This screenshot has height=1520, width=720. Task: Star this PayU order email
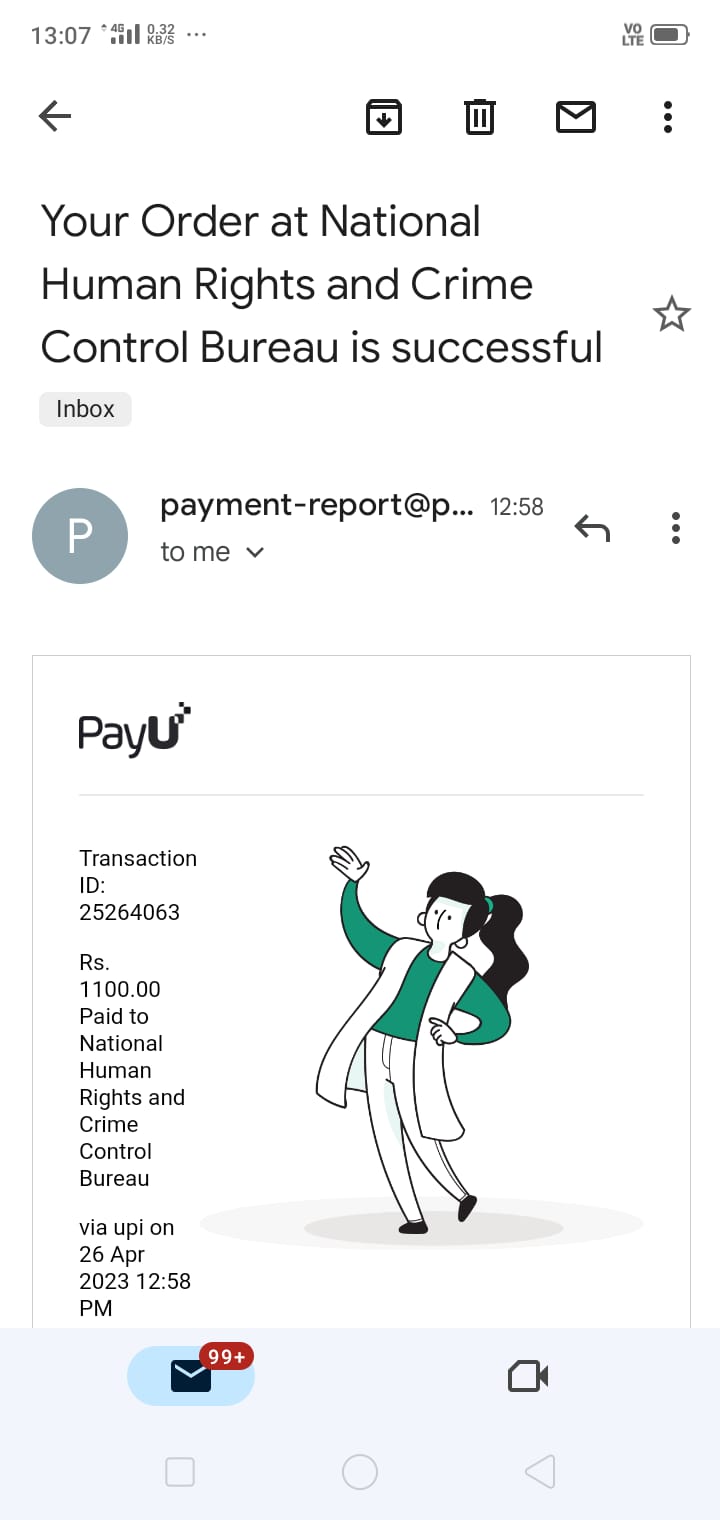pos(671,315)
